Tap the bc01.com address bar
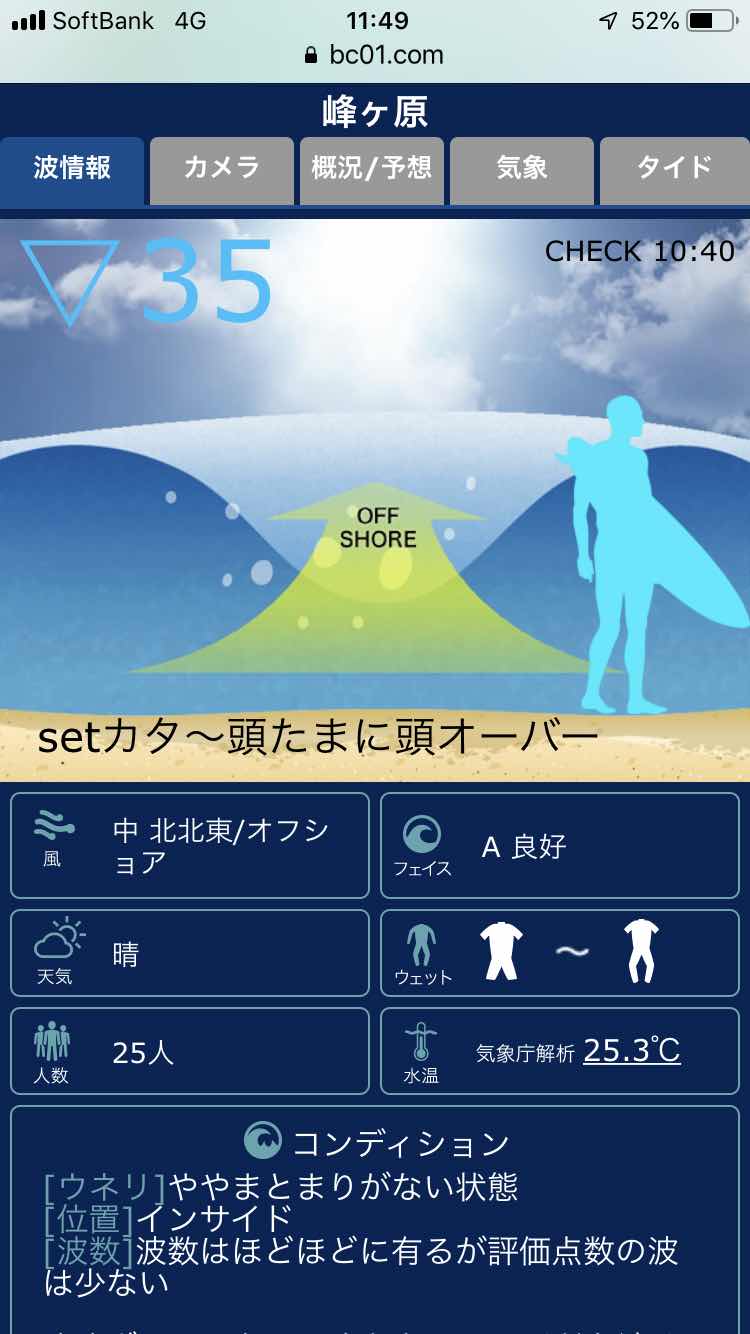The height and width of the screenshot is (1334, 750). click(x=375, y=55)
